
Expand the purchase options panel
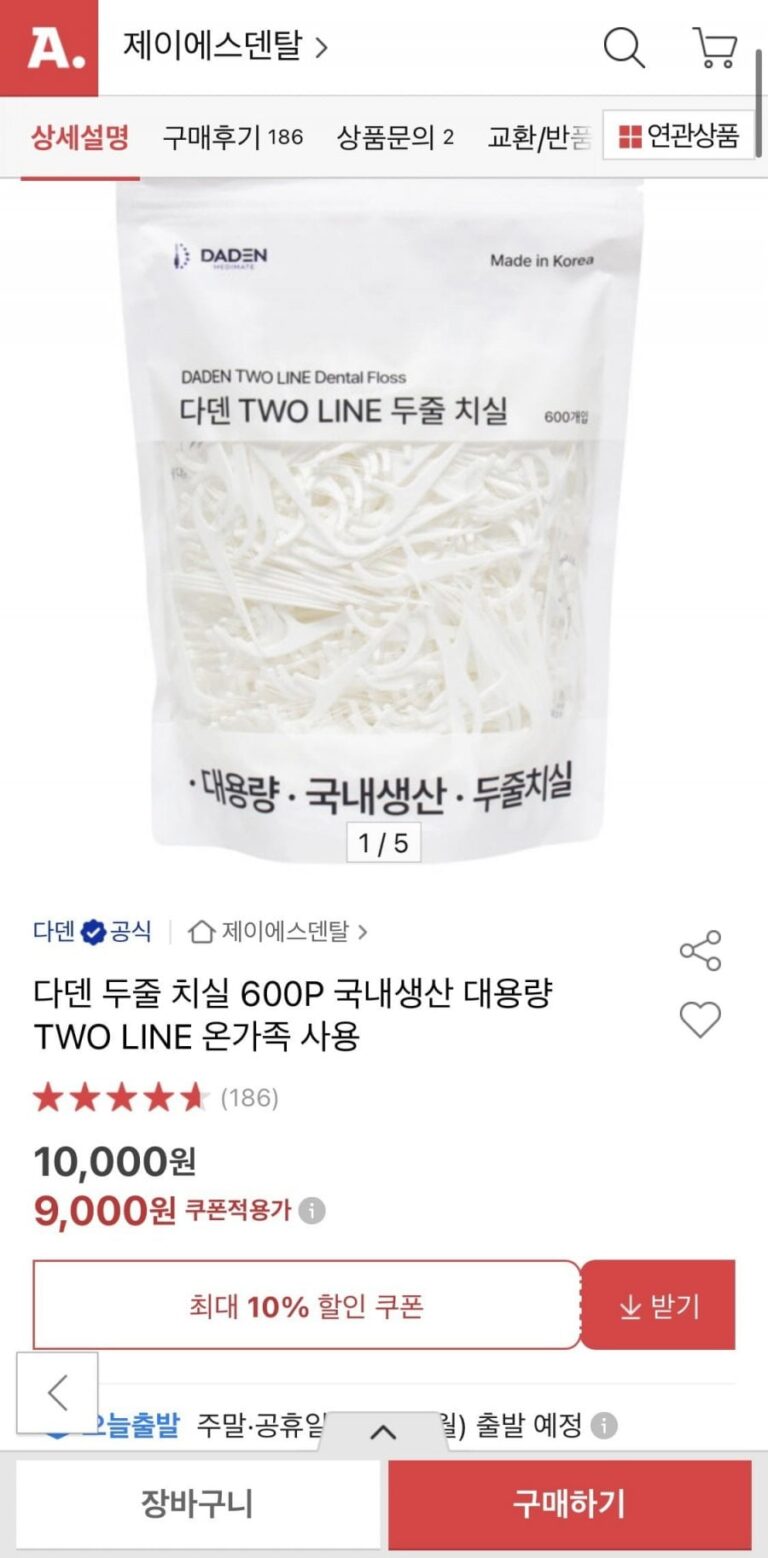pos(383,1431)
